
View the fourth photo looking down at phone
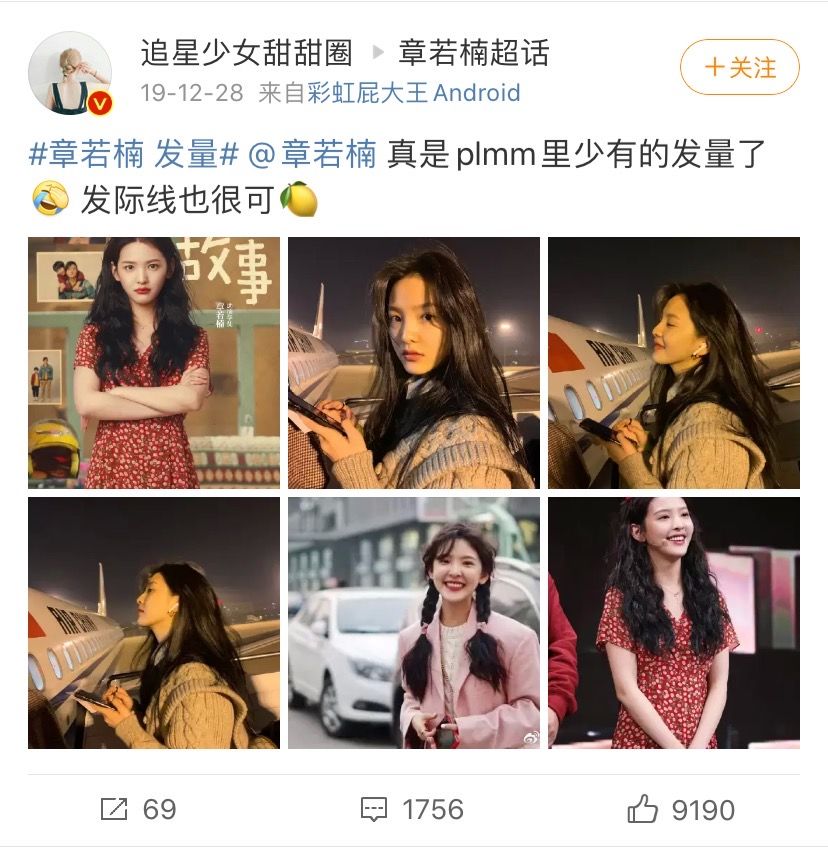(154, 623)
